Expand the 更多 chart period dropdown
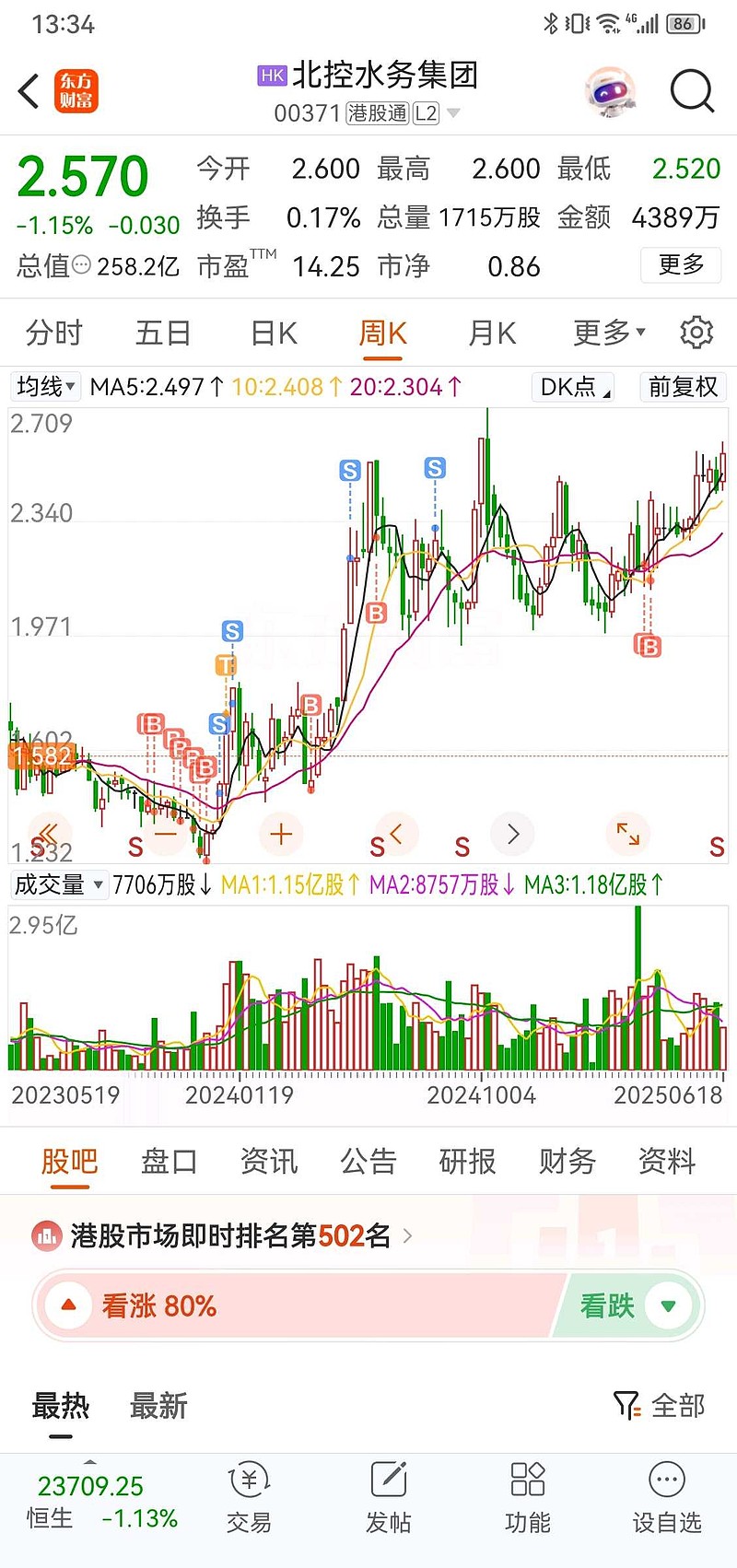737x1568 pixels. (x=609, y=333)
